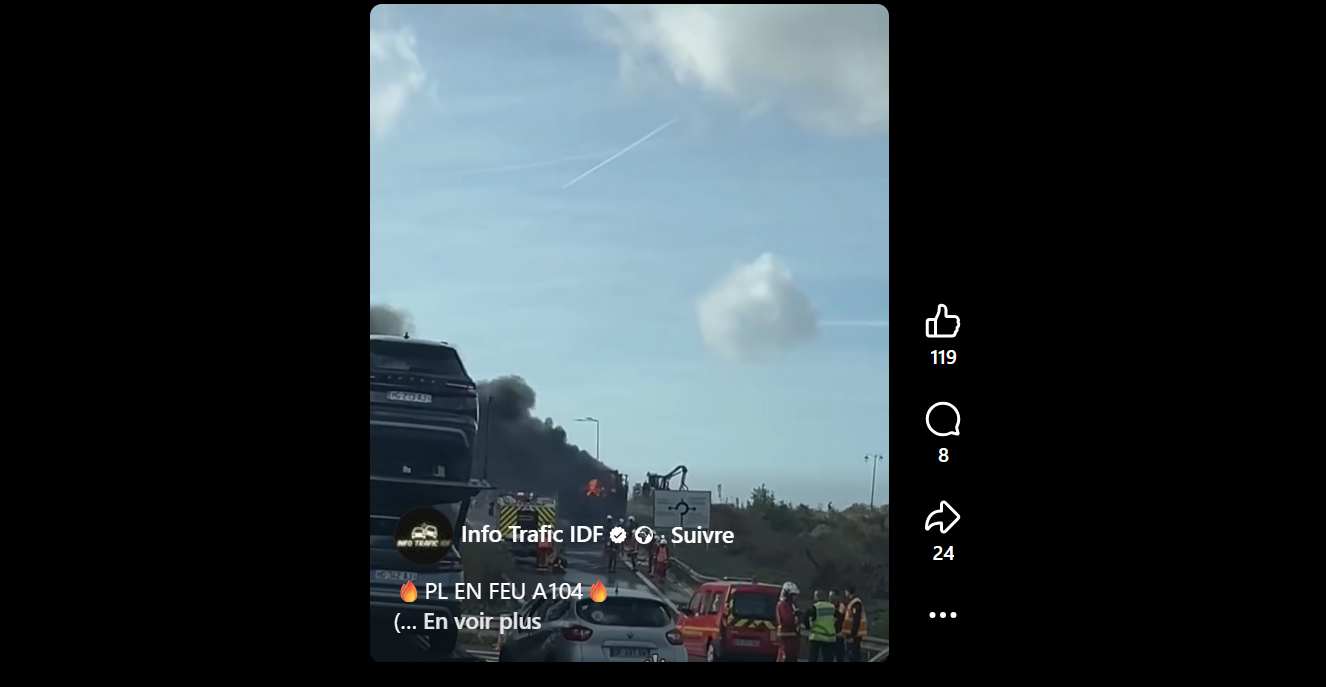Open the Info Trafic IDF profile picture
Screen dimensions: 1326x687
click(424, 536)
